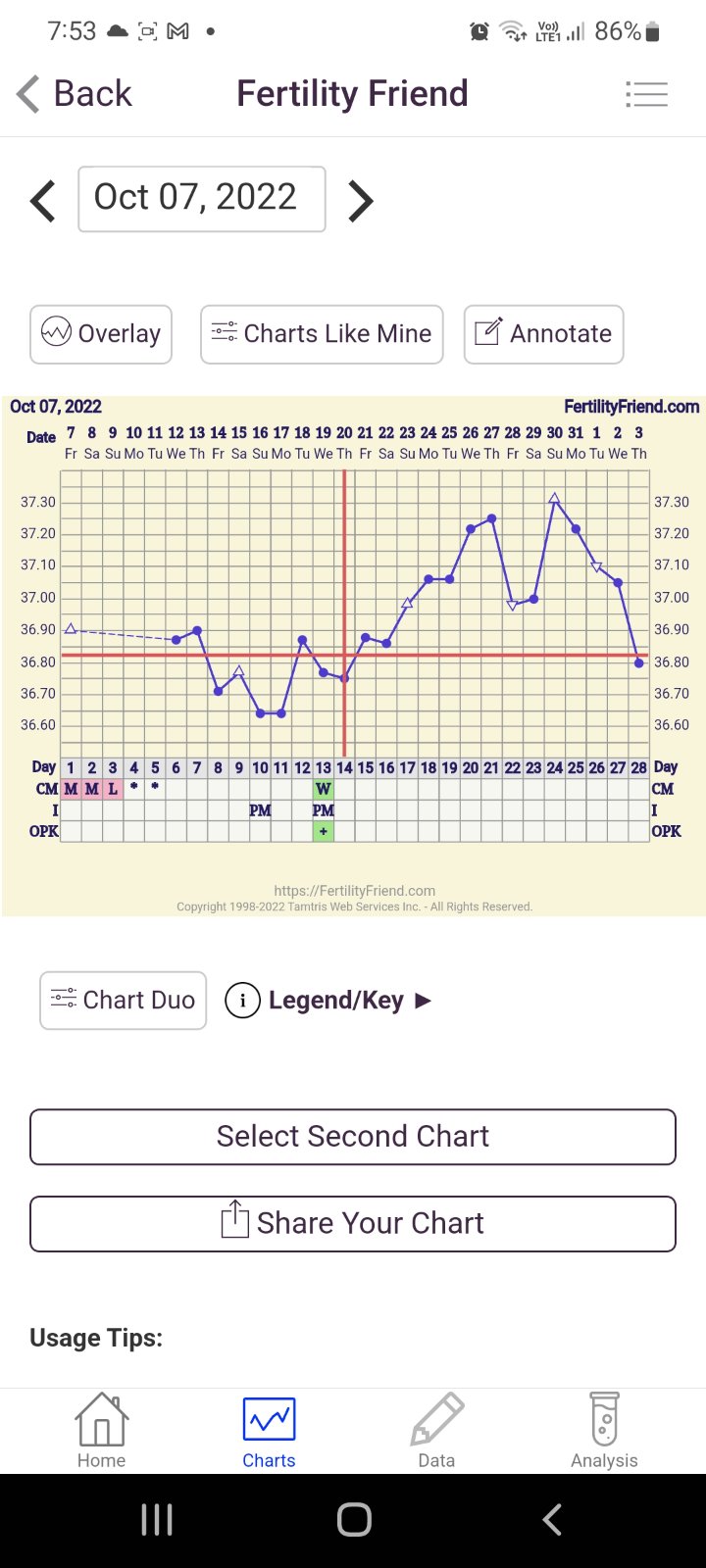This screenshot has height=1568, width=706.
Task: Open the Oct 07, 2022 date picker
Action: [x=202, y=199]
